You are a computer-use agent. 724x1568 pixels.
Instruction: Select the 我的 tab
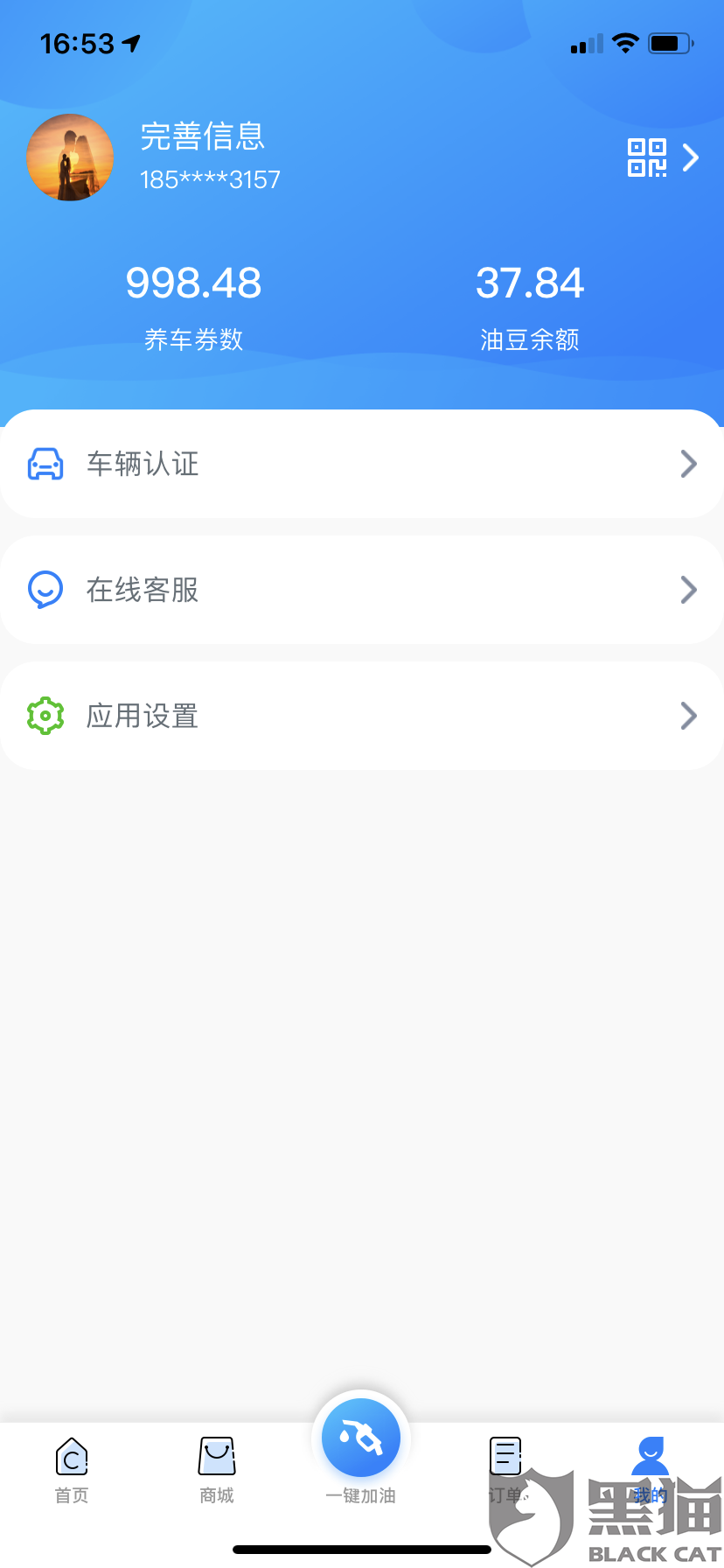click(x=650, y=1470)
